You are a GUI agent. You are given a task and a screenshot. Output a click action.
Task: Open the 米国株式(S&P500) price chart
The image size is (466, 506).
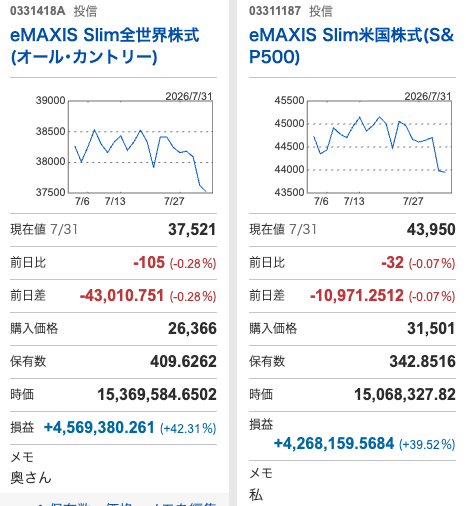coord(363,149)
